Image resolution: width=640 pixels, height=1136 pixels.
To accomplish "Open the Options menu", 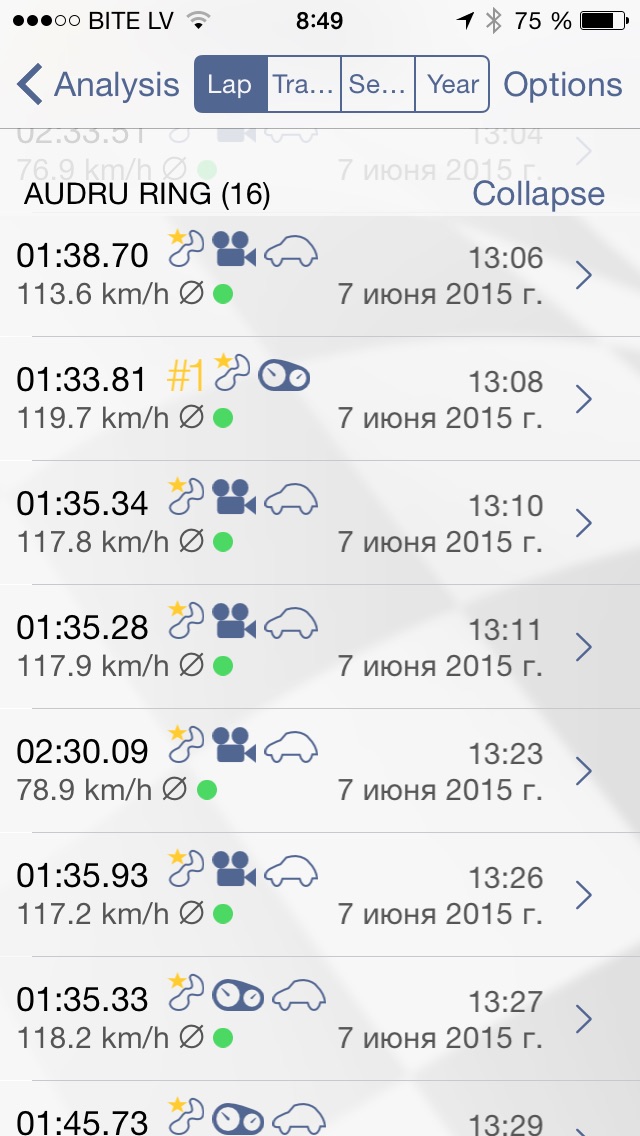I will (563, 85).
